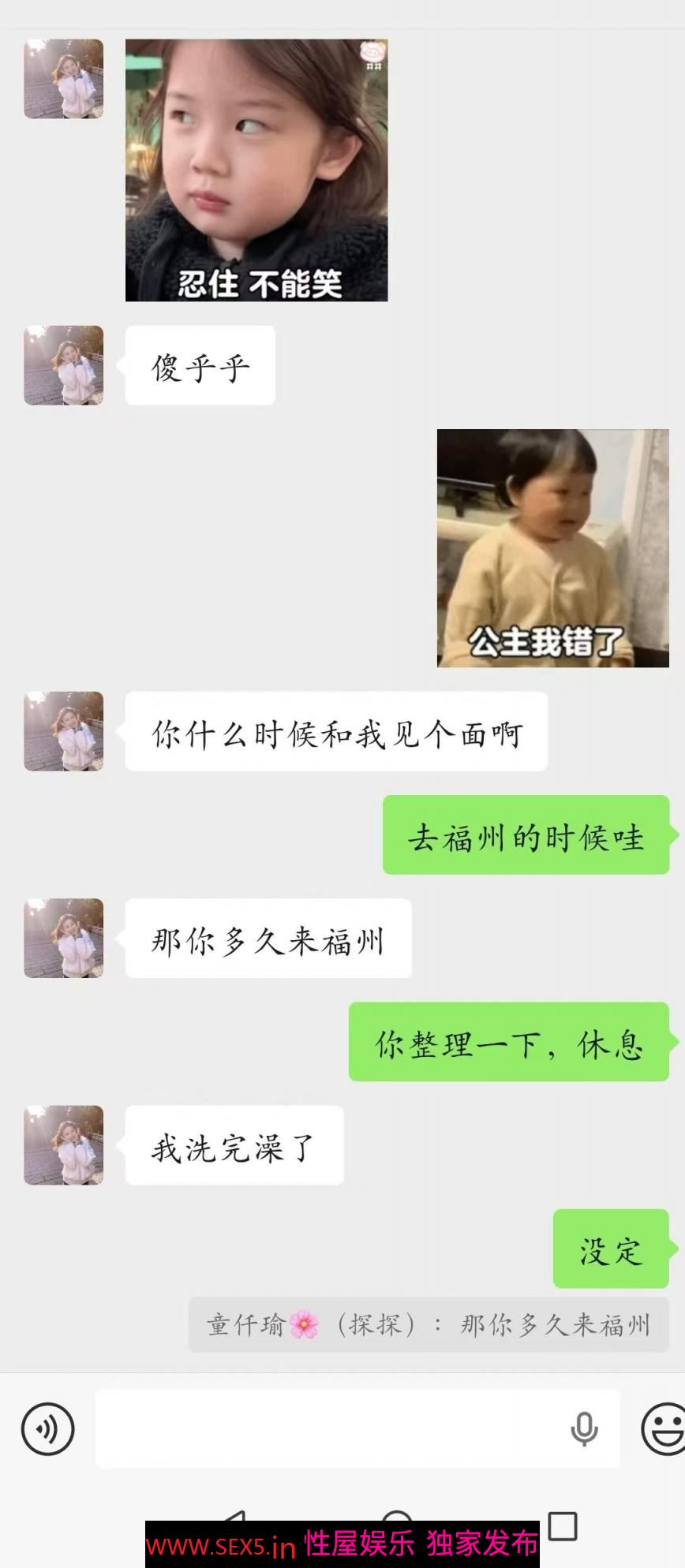Viewport: 685px width, 1568px height.
Task: View the 忍住 不能笑 sticker
Action: click(x=256, y=170)
